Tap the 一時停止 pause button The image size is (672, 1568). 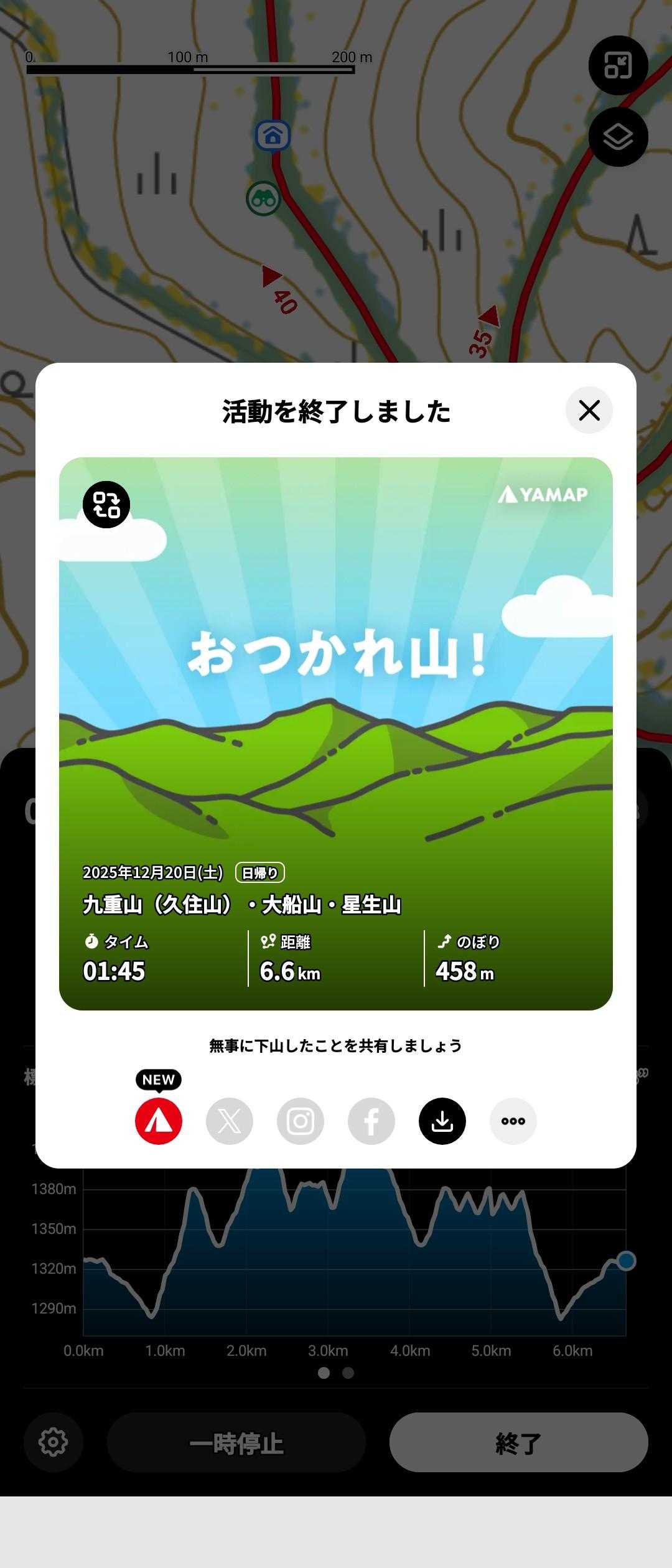(236, 1442)
